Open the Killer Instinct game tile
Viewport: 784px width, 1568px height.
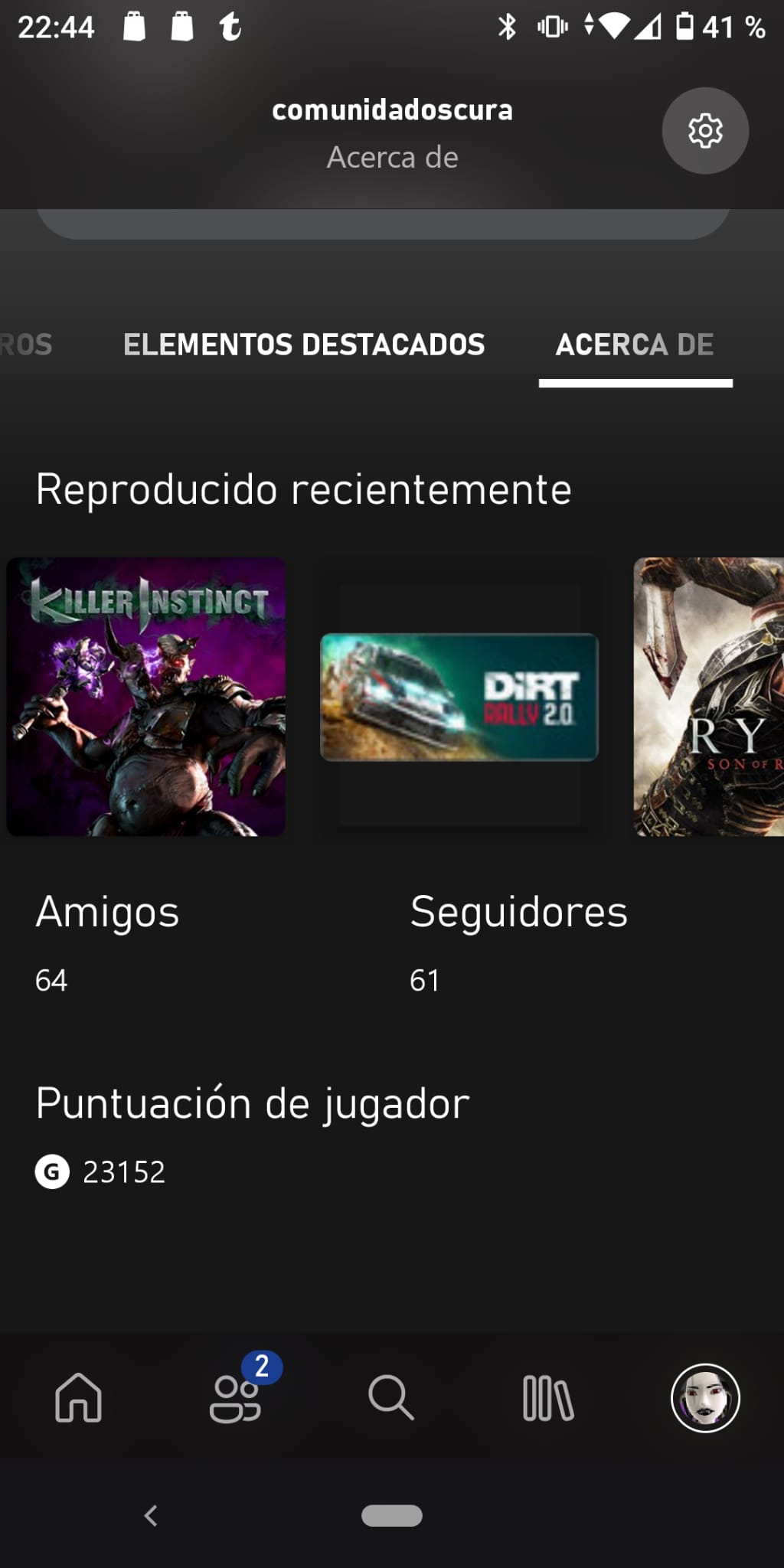pyautogui.click(x=146, y=697)
